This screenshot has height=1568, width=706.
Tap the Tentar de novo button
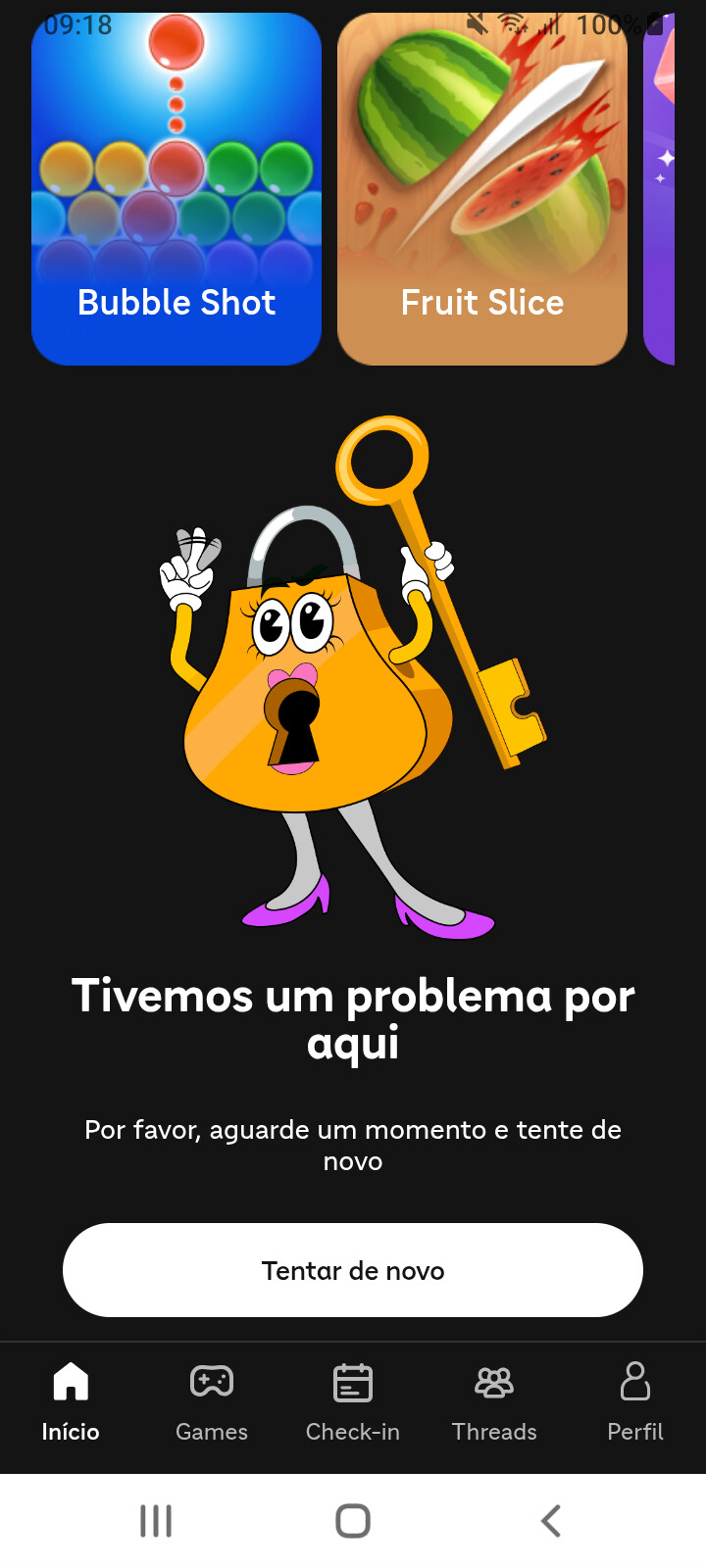point(353,1270)
